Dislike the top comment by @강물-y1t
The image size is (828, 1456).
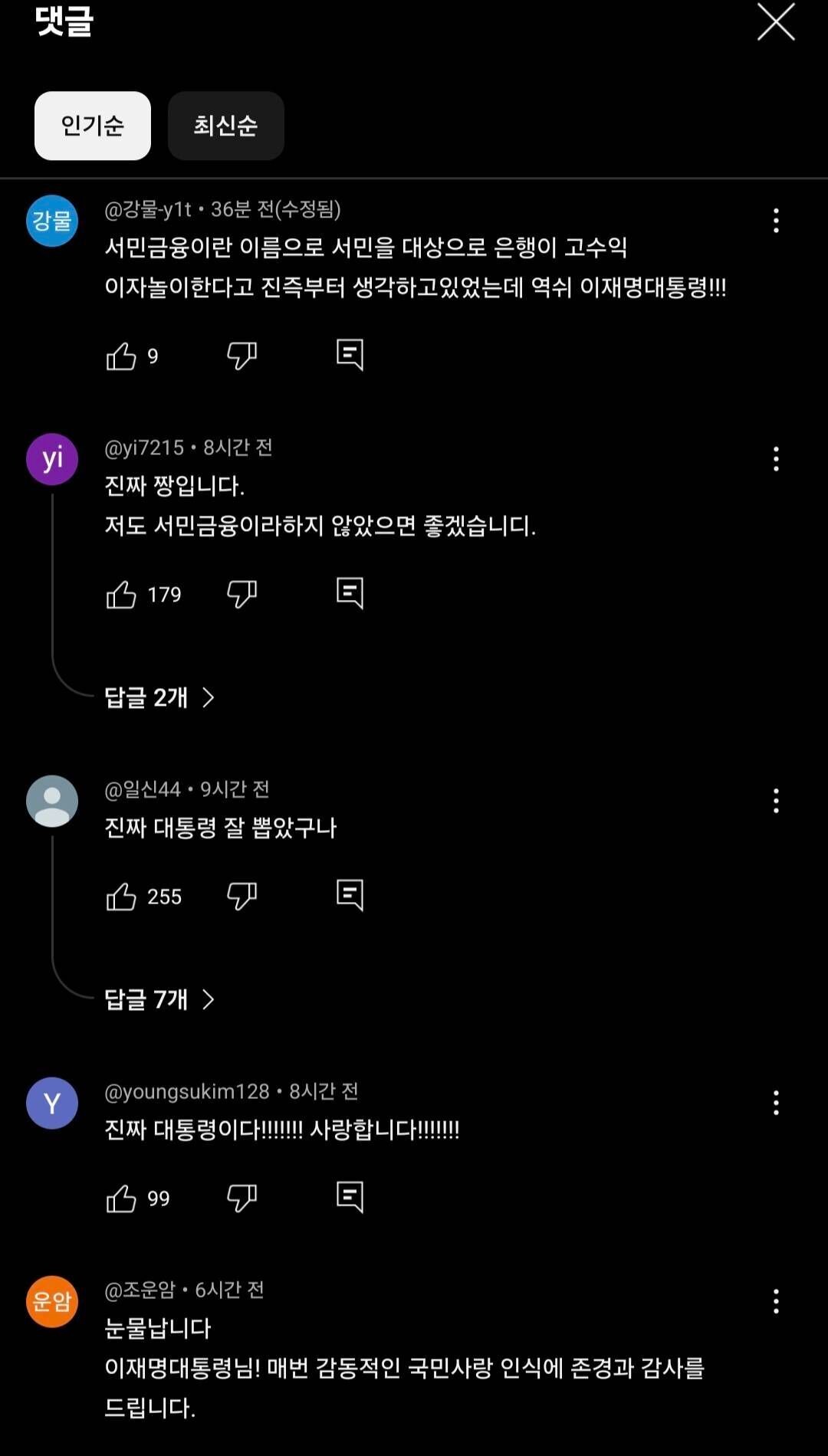tap(242, 355)
